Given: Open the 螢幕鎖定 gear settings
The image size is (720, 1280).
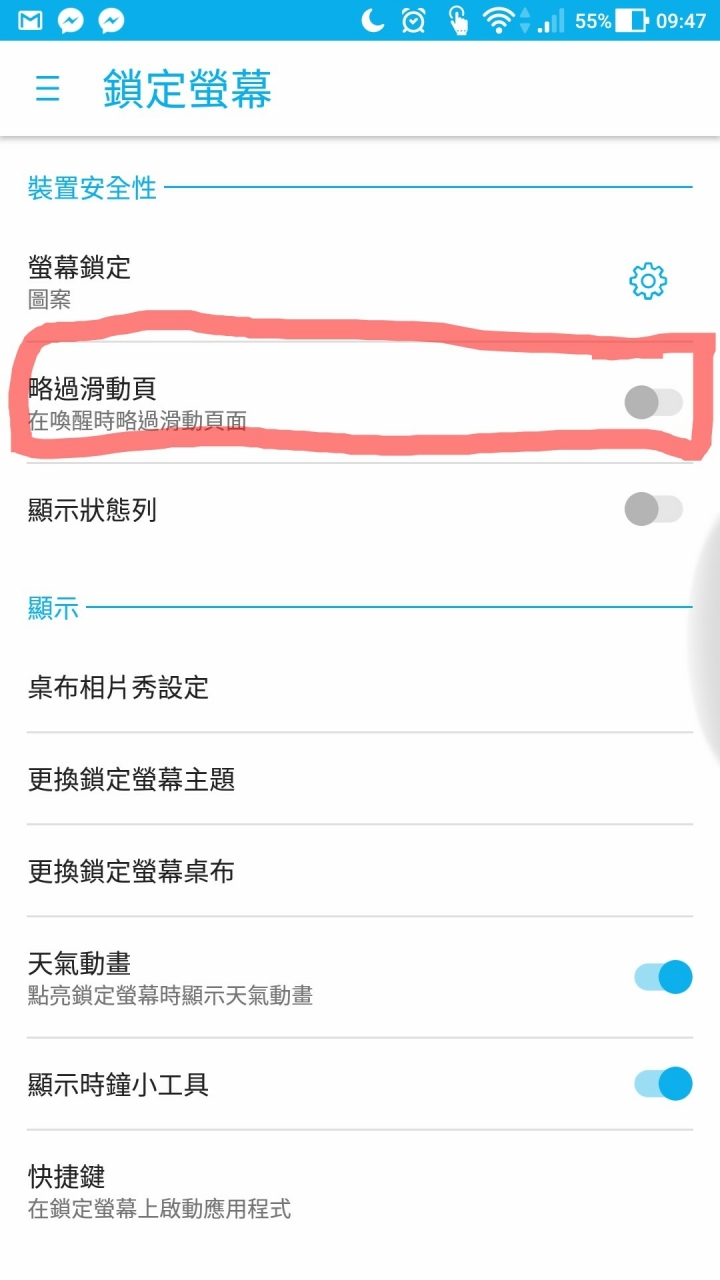Looking at the screenshot, I should (x=648, y=282).
